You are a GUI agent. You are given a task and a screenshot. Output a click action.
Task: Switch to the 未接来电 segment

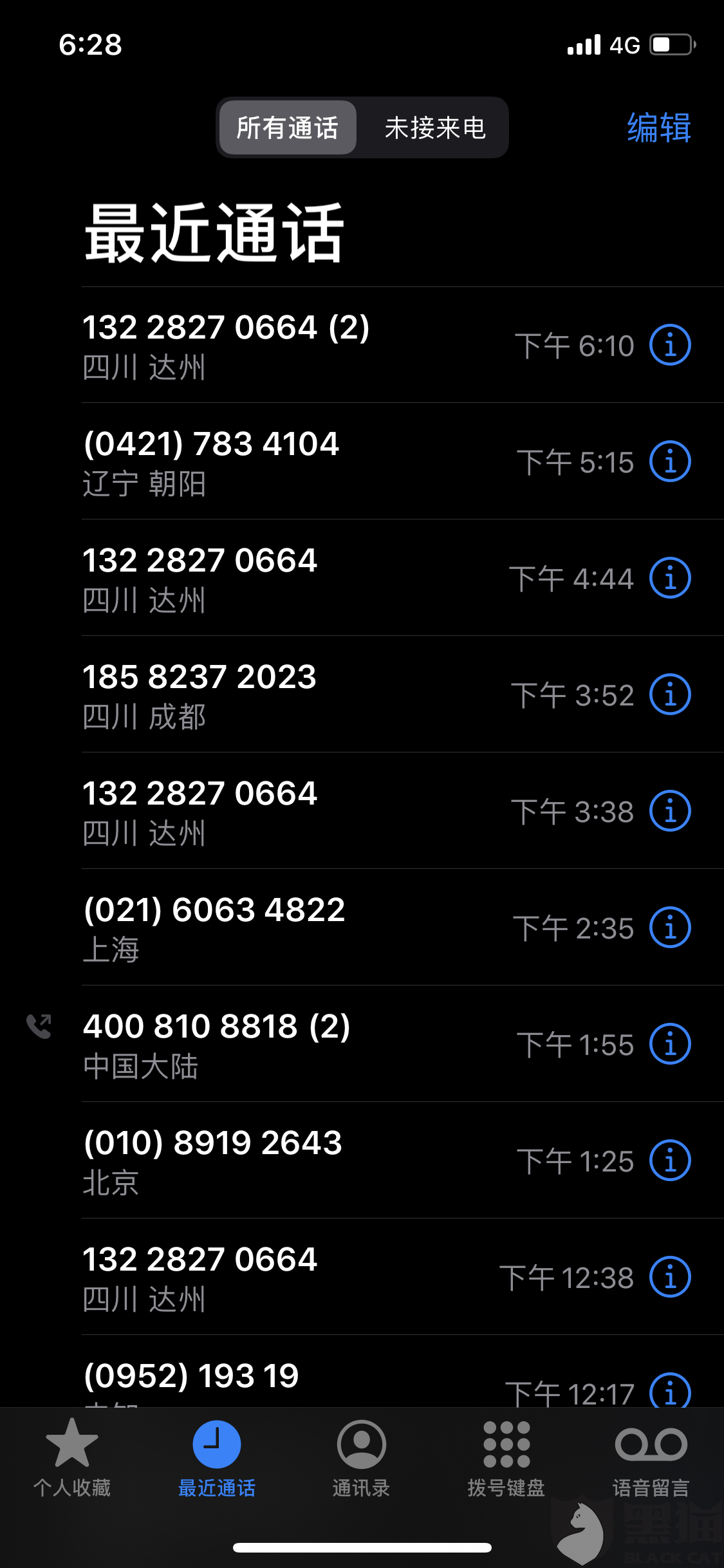pyautogui.click(x=435, y=127)
